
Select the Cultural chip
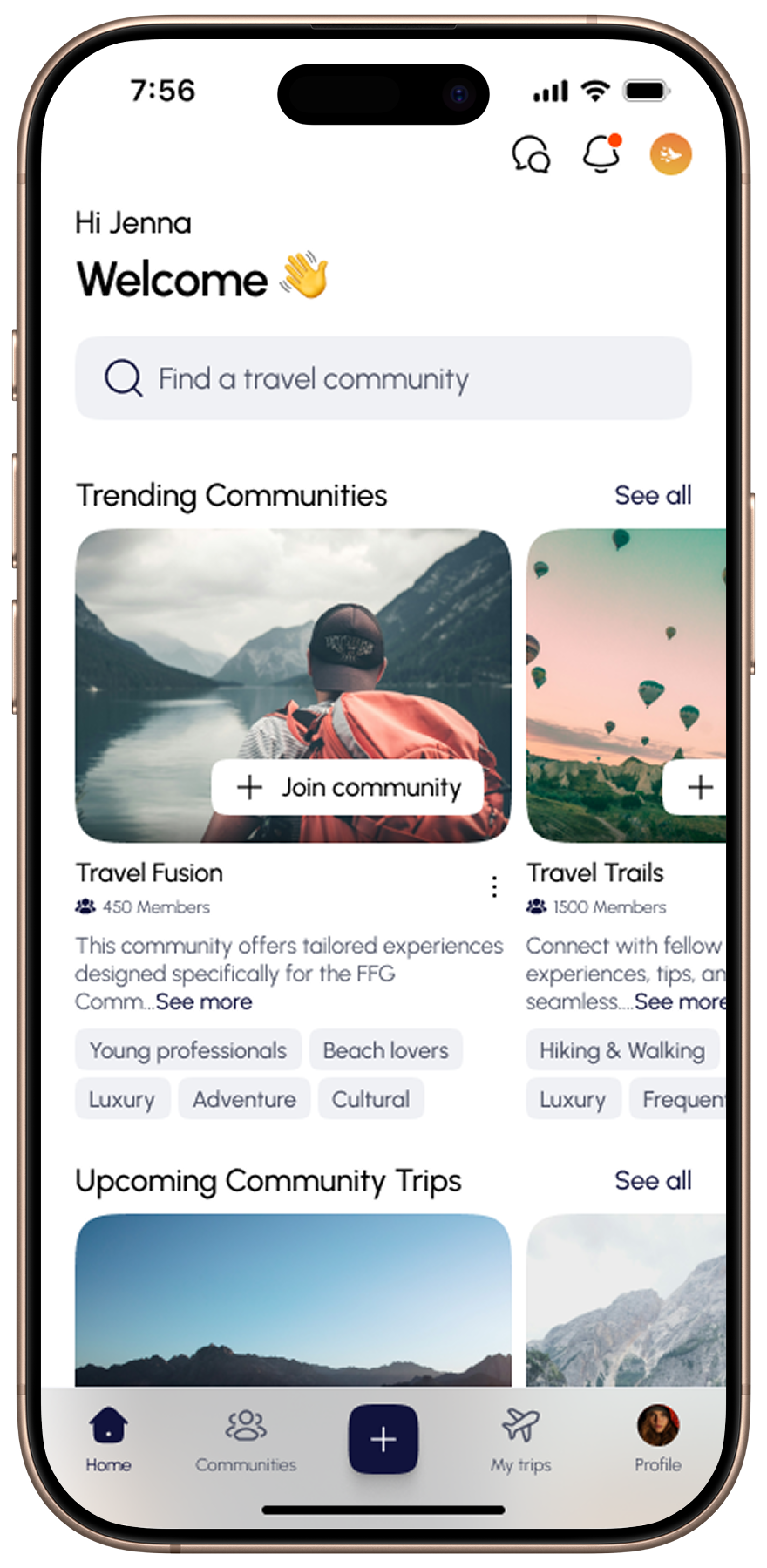[370, 1099]
